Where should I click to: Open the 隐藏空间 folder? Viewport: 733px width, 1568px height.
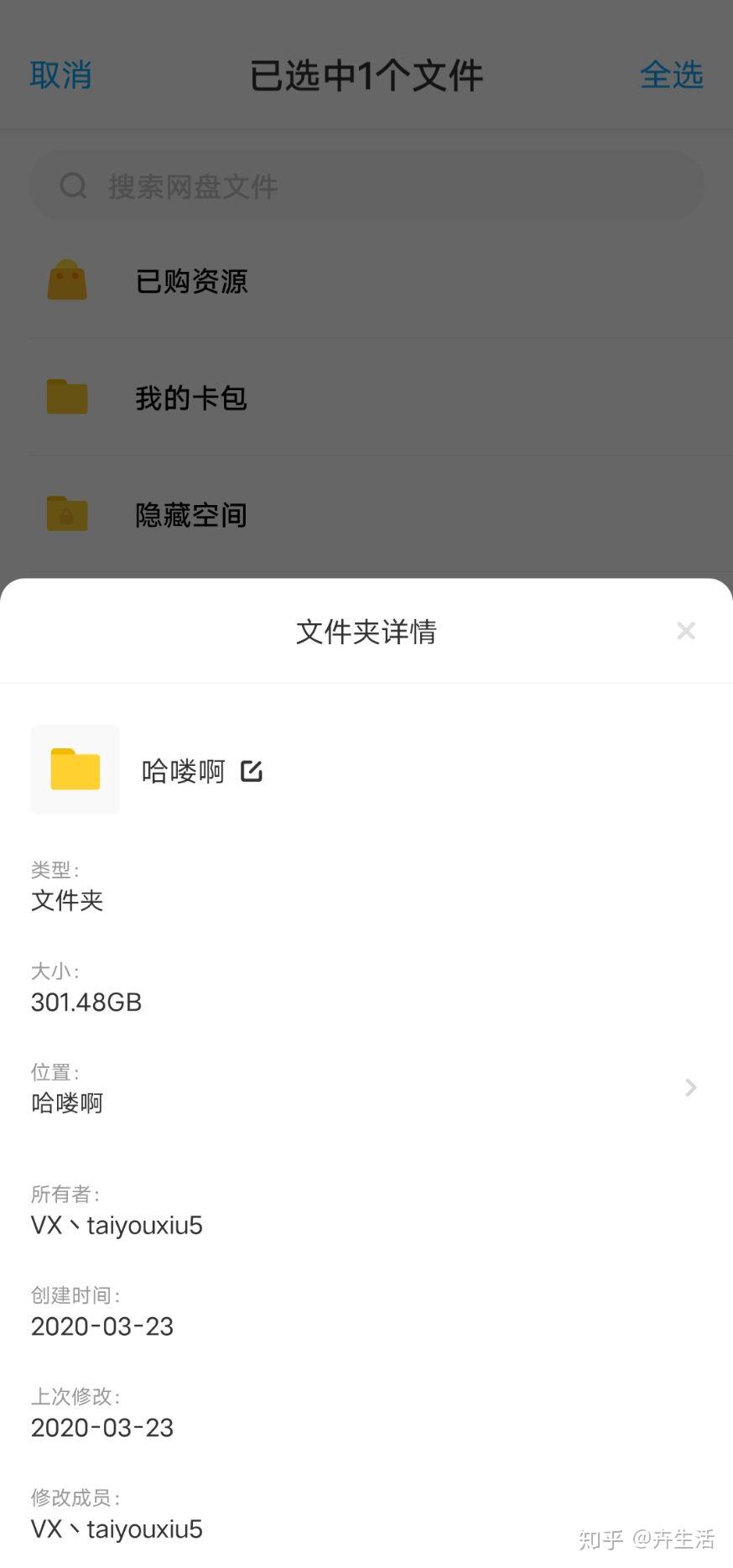(191, 514)
